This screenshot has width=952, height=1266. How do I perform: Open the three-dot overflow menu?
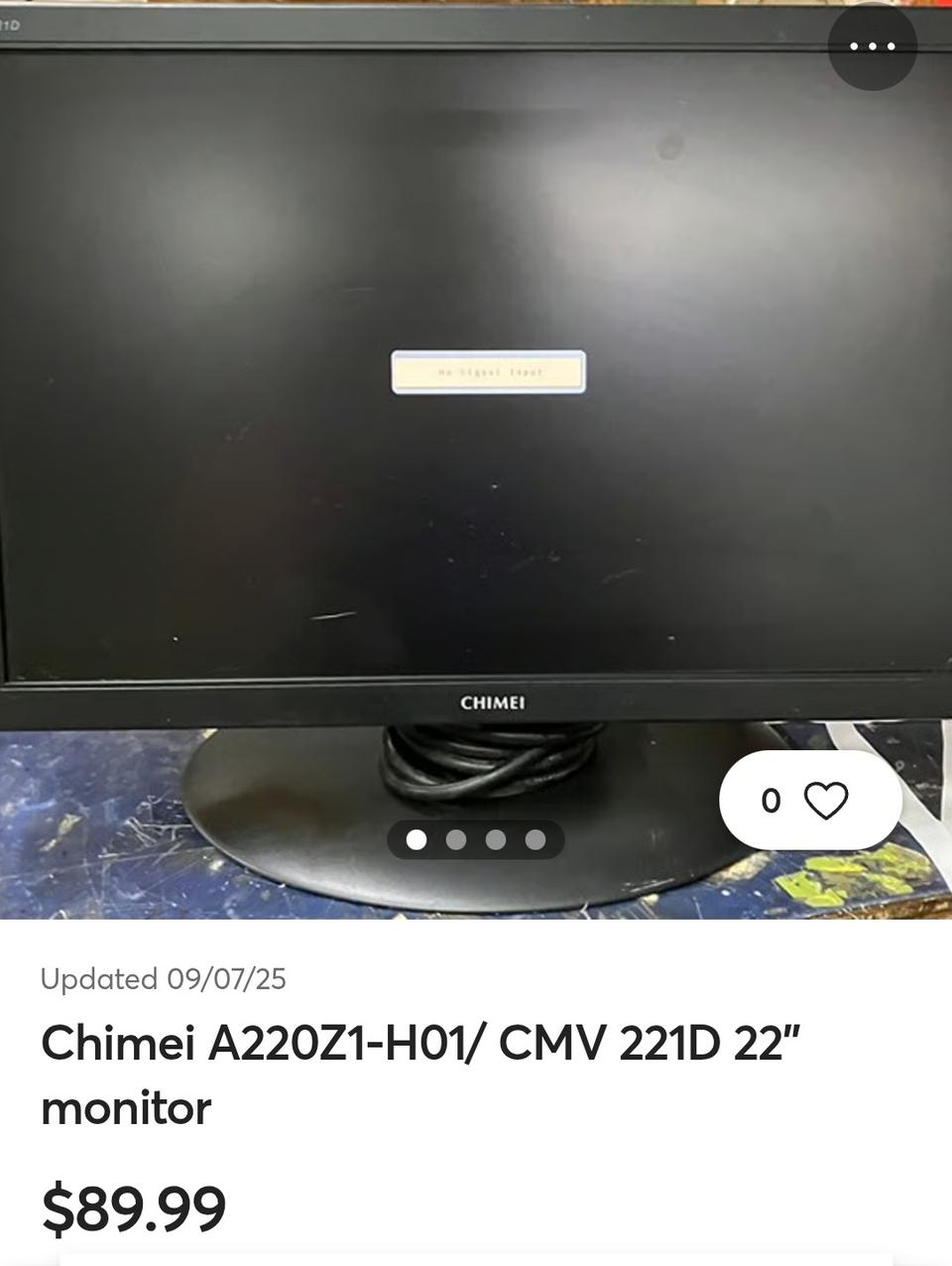872,47
